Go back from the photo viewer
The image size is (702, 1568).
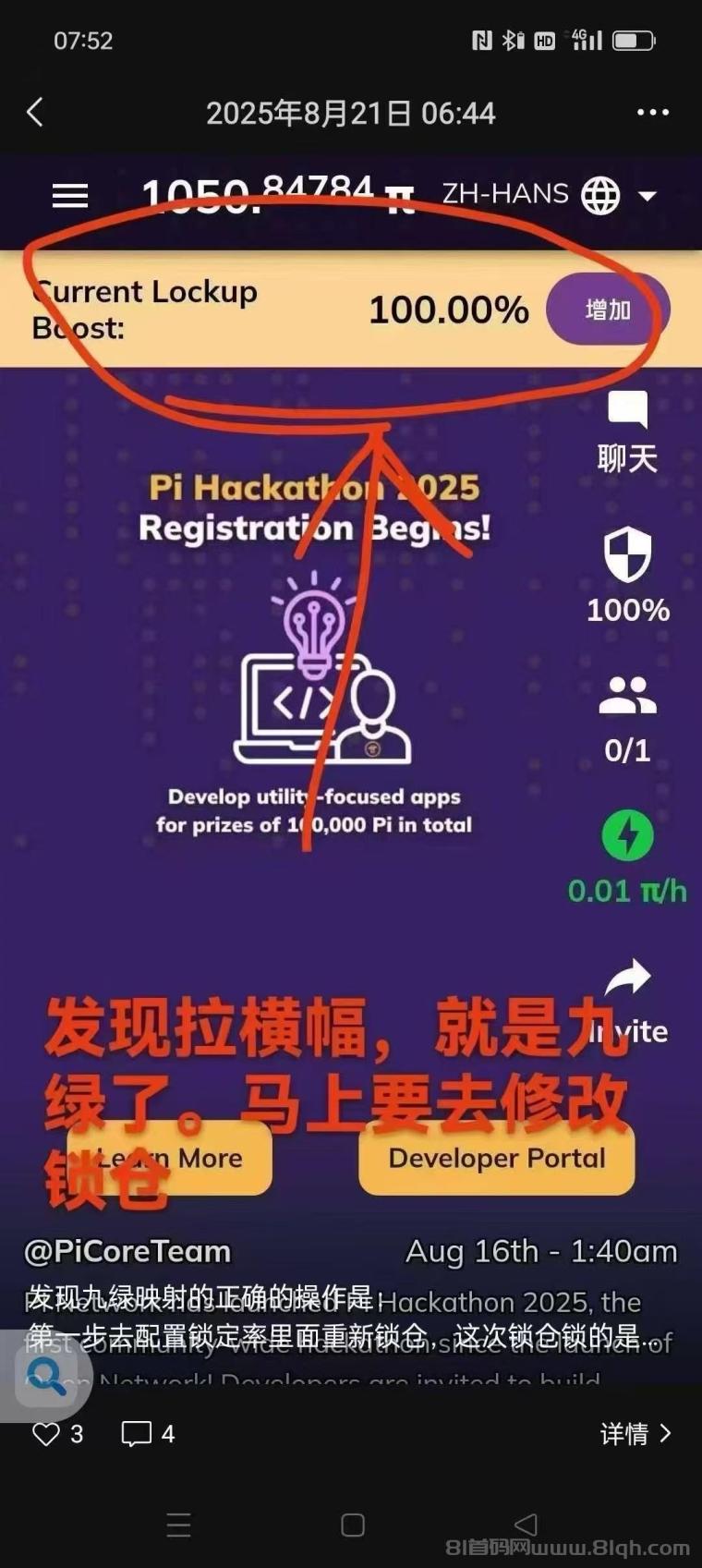tap(35, 113)
